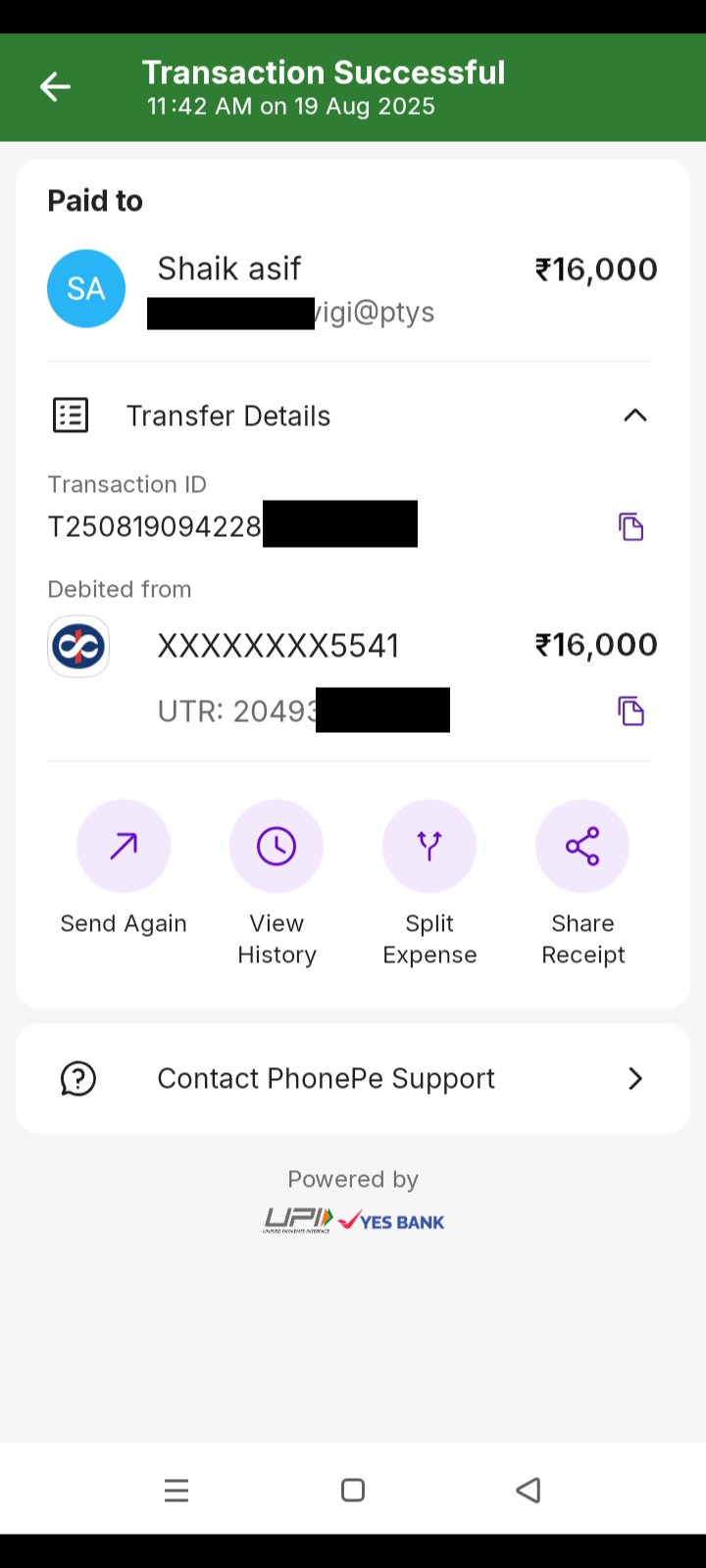Copy the UTR number

click(x=630, y=710)
